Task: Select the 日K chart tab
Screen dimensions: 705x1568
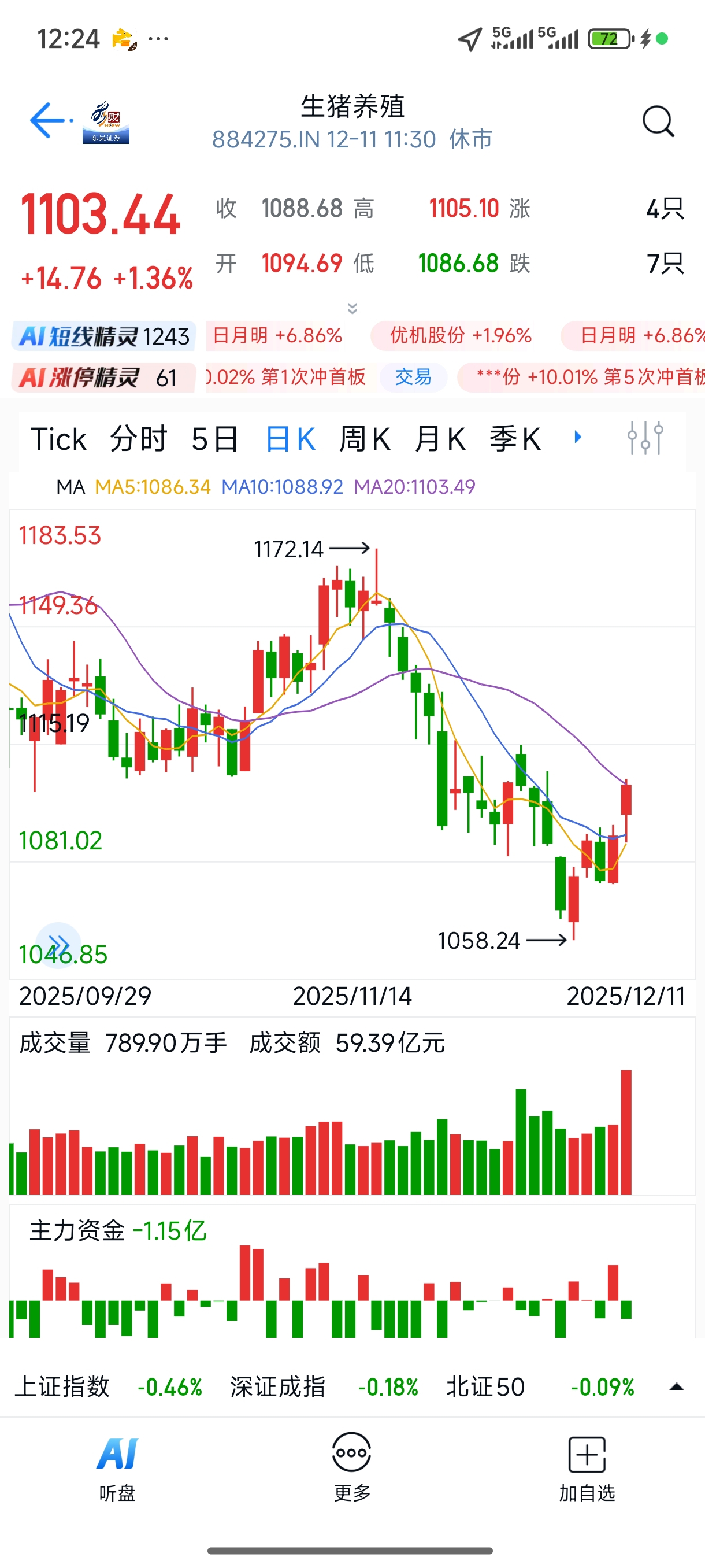Action: pos(290,439)
